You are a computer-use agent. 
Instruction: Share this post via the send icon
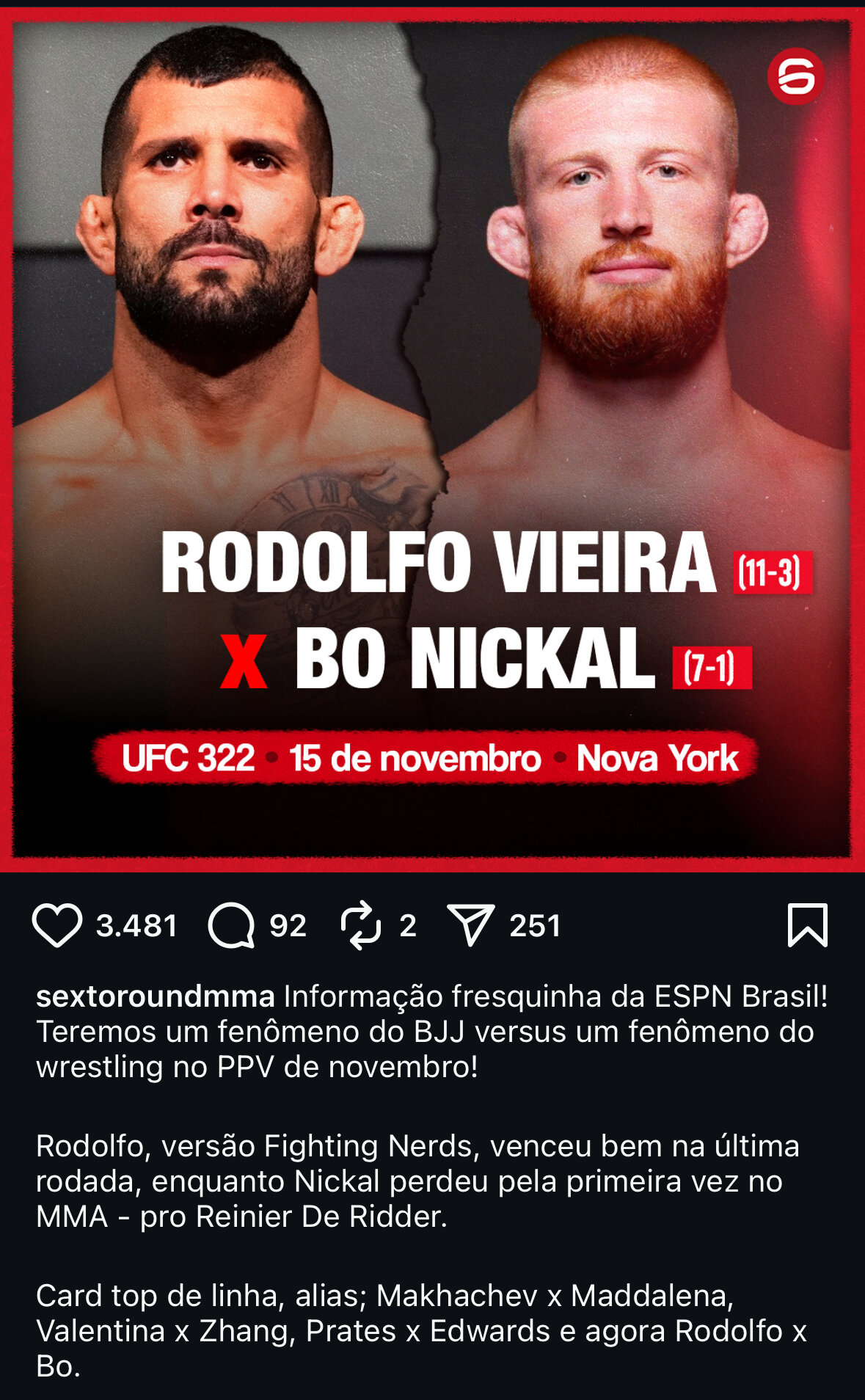(470, 925)
